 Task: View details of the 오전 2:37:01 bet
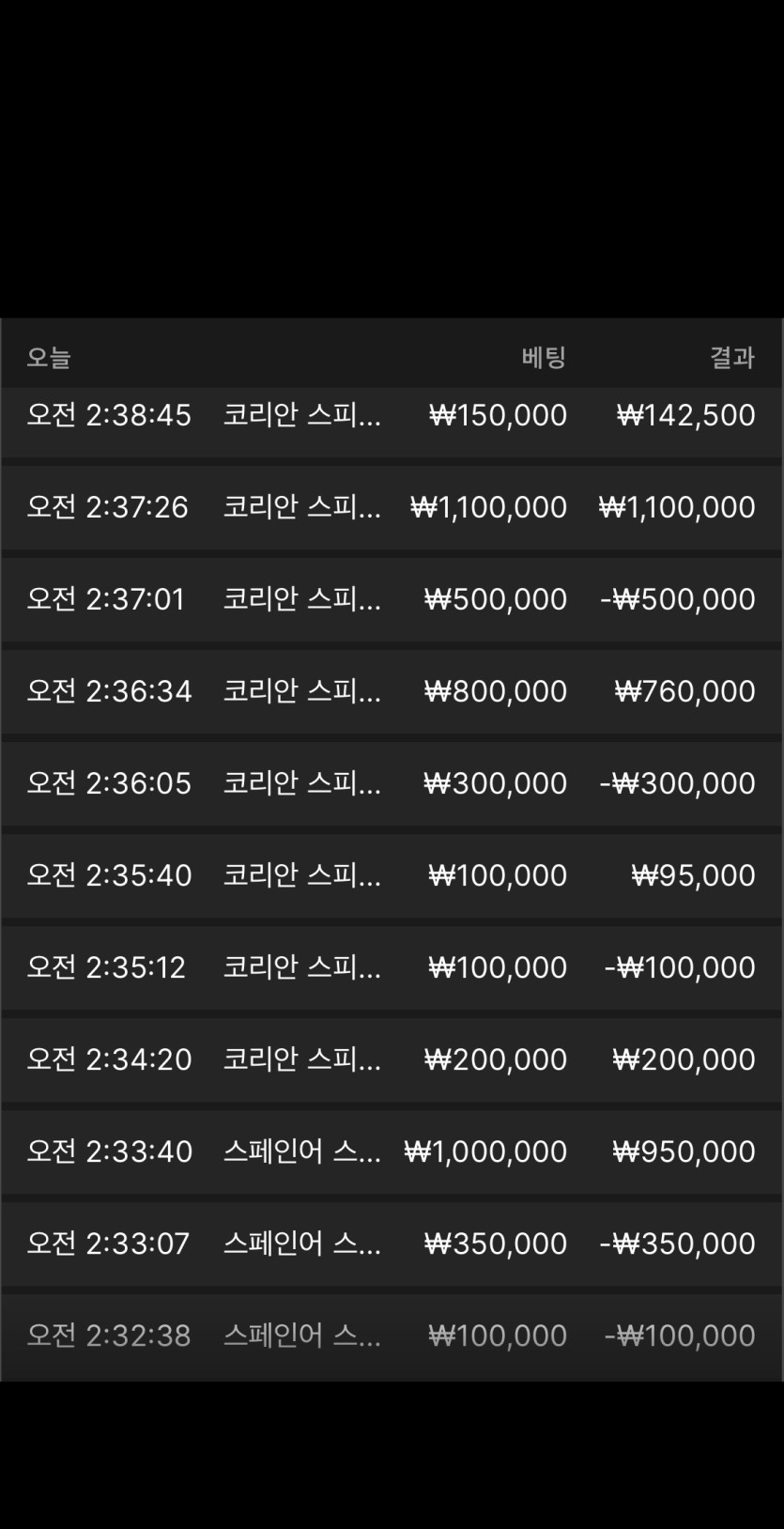tap(392, 599)
